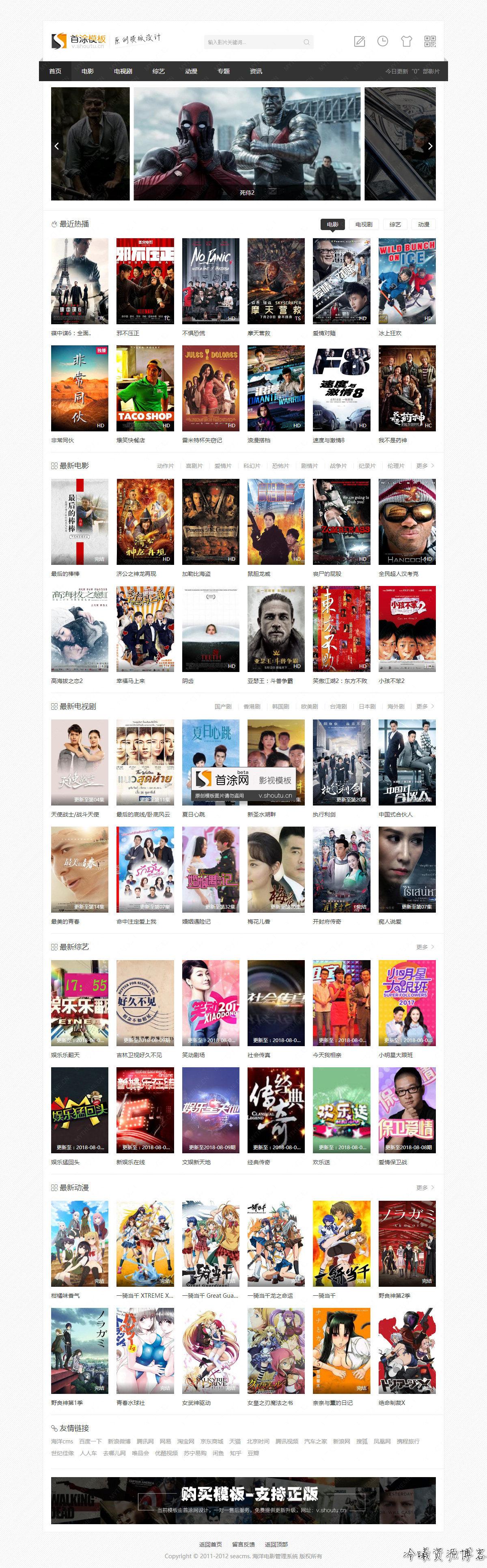The width and height of the screenshot is (487, 1568).
Task: Tap the search box for movie keywords
Action: [252, 42]
